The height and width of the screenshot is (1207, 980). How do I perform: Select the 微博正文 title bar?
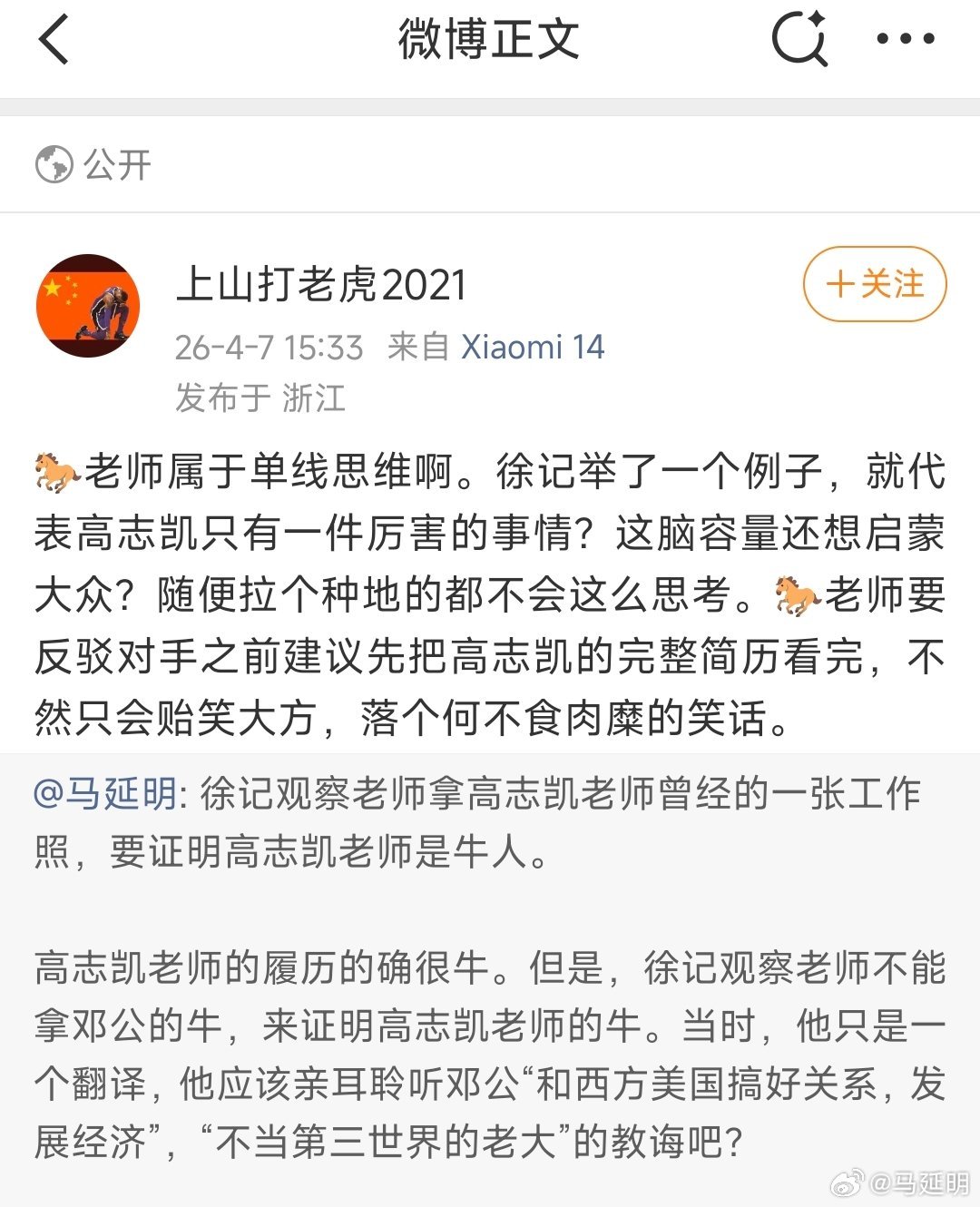point(490,40)
